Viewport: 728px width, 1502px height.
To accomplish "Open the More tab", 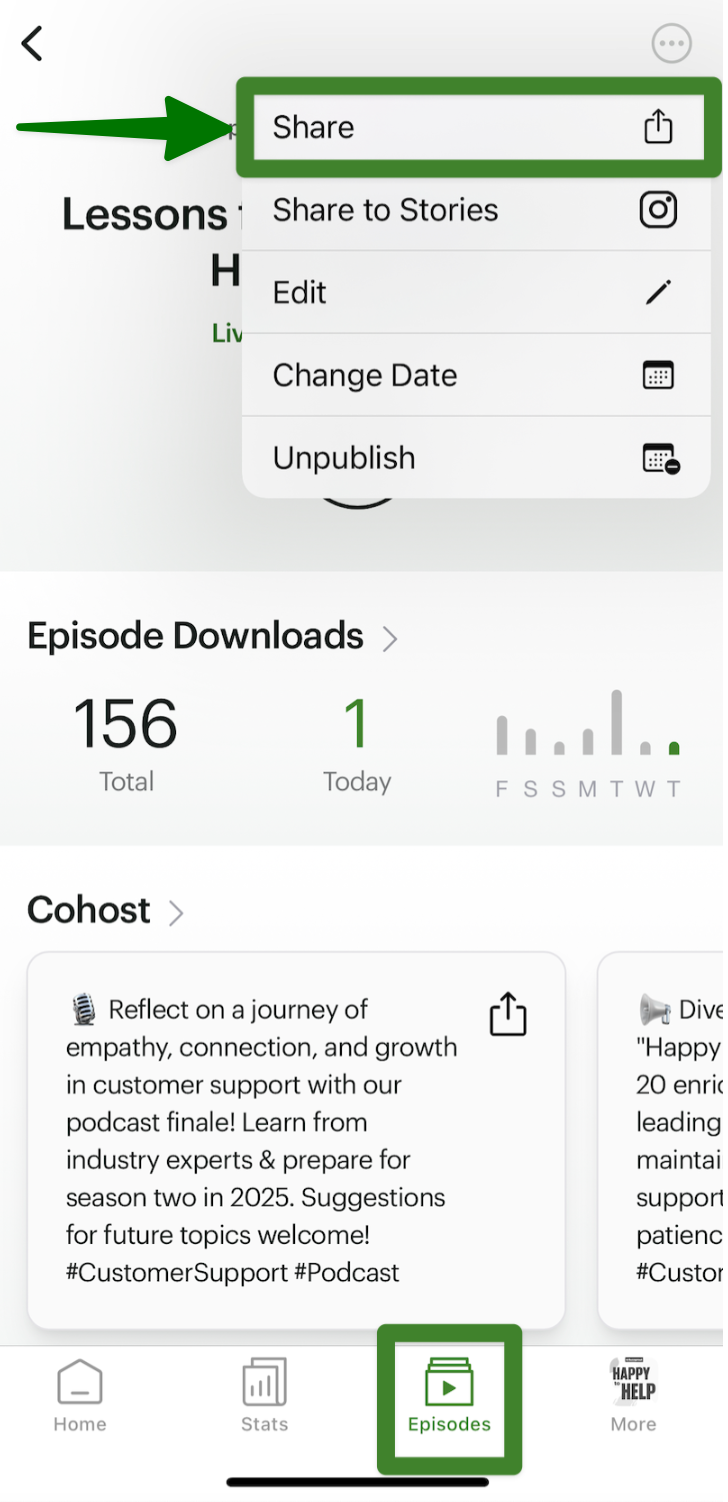I will tap(633, 1396).
